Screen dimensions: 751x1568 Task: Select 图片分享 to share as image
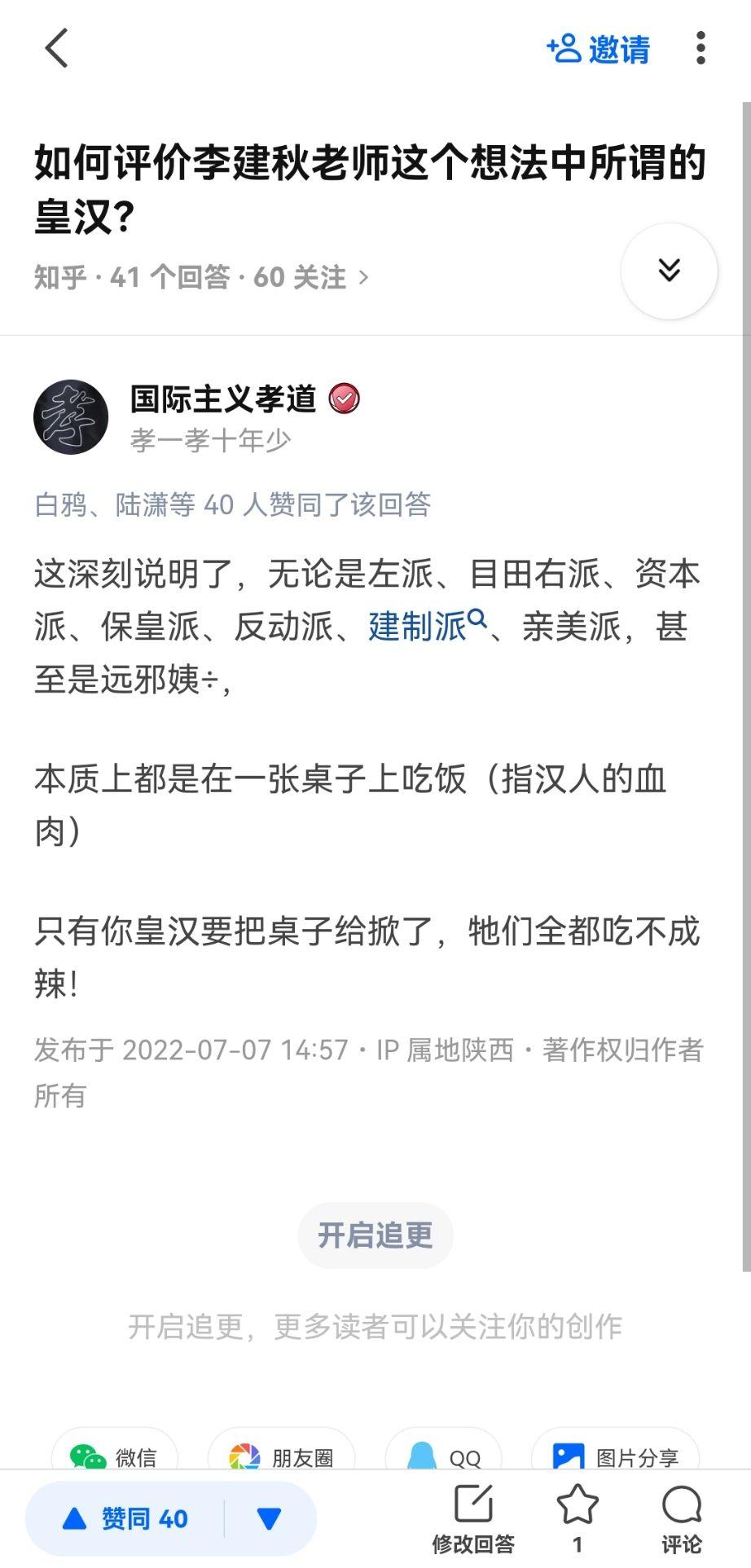(616, 1456)
